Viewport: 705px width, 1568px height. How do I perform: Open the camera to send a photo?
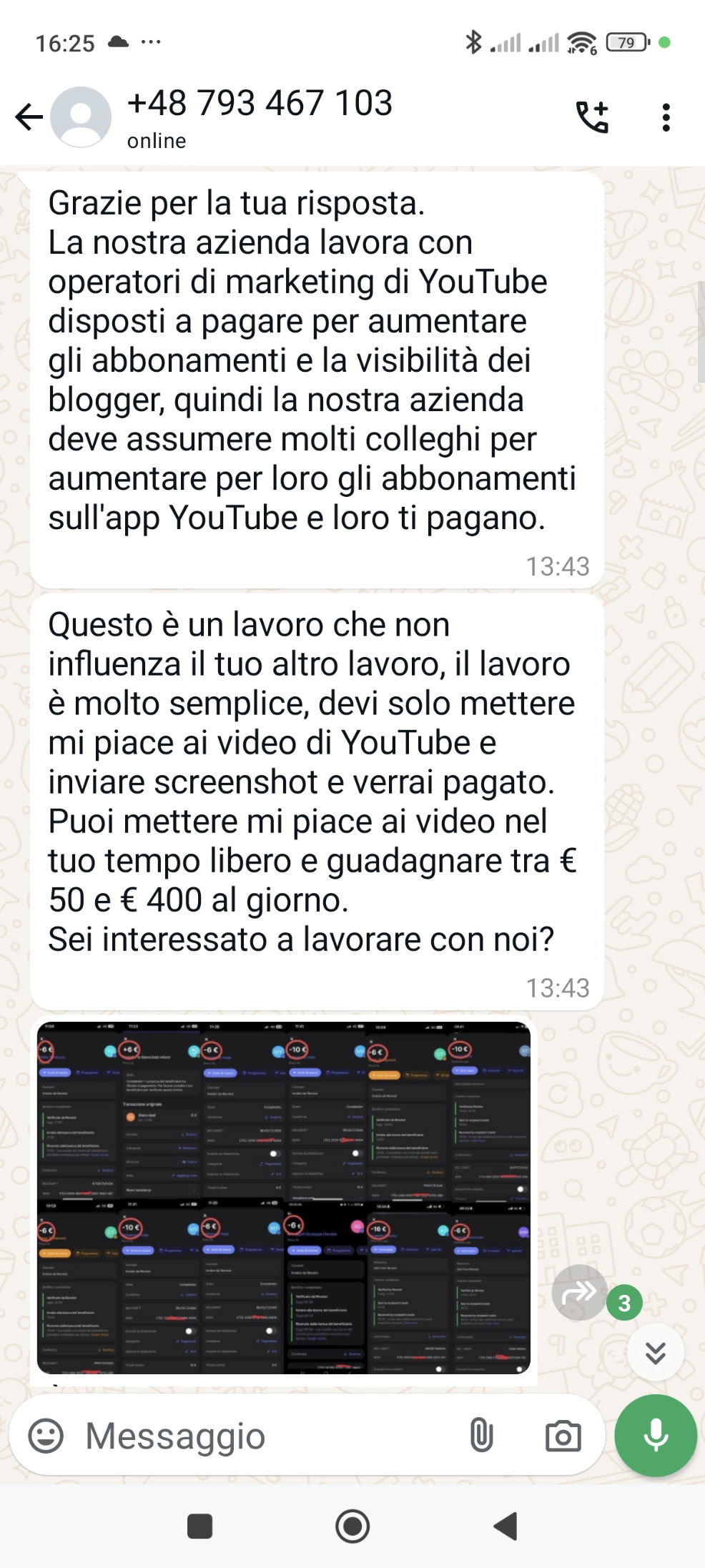coord(563,1436)
